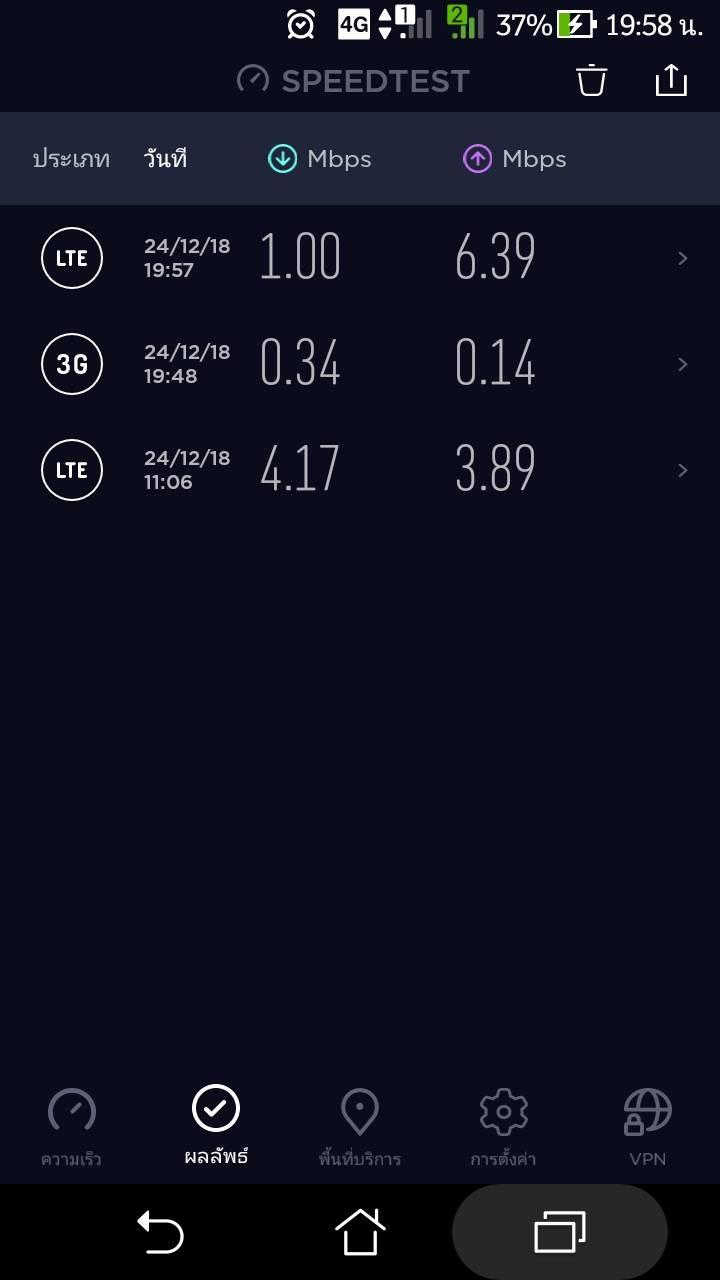Sort results by ประเภท column

point(71,159)
